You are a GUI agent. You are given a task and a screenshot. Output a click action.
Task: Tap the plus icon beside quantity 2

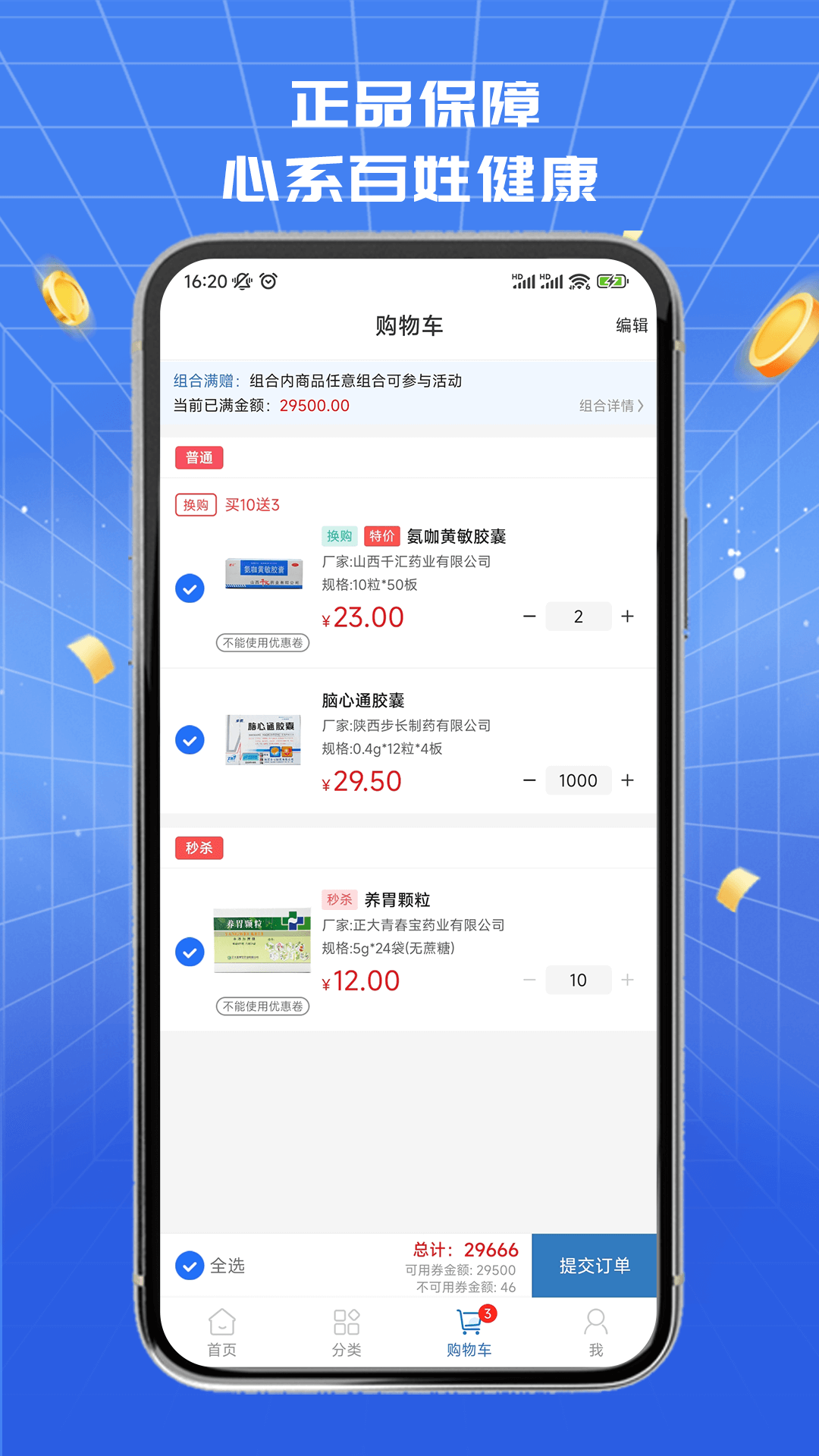click(628, 617)
